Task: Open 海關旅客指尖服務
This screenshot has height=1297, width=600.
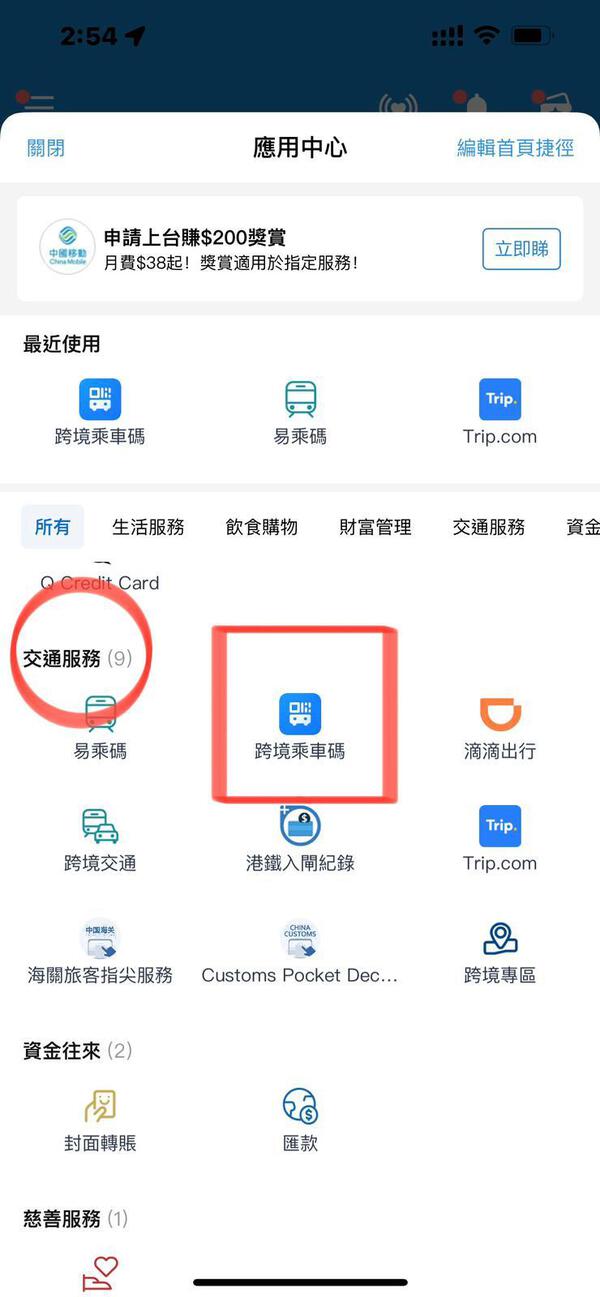Action: (x=100, y=950)
